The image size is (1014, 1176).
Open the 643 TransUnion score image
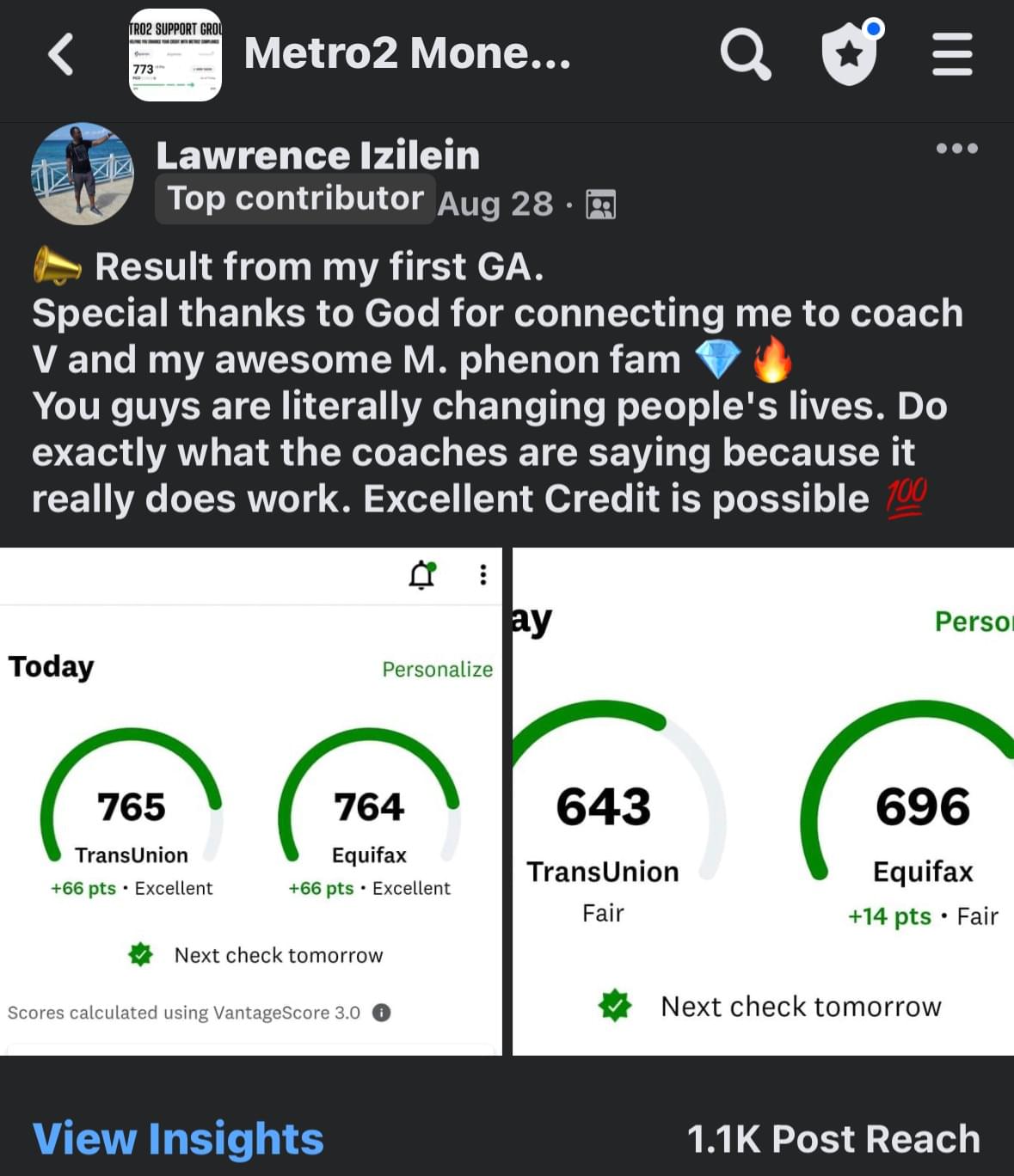pos(763,801)
